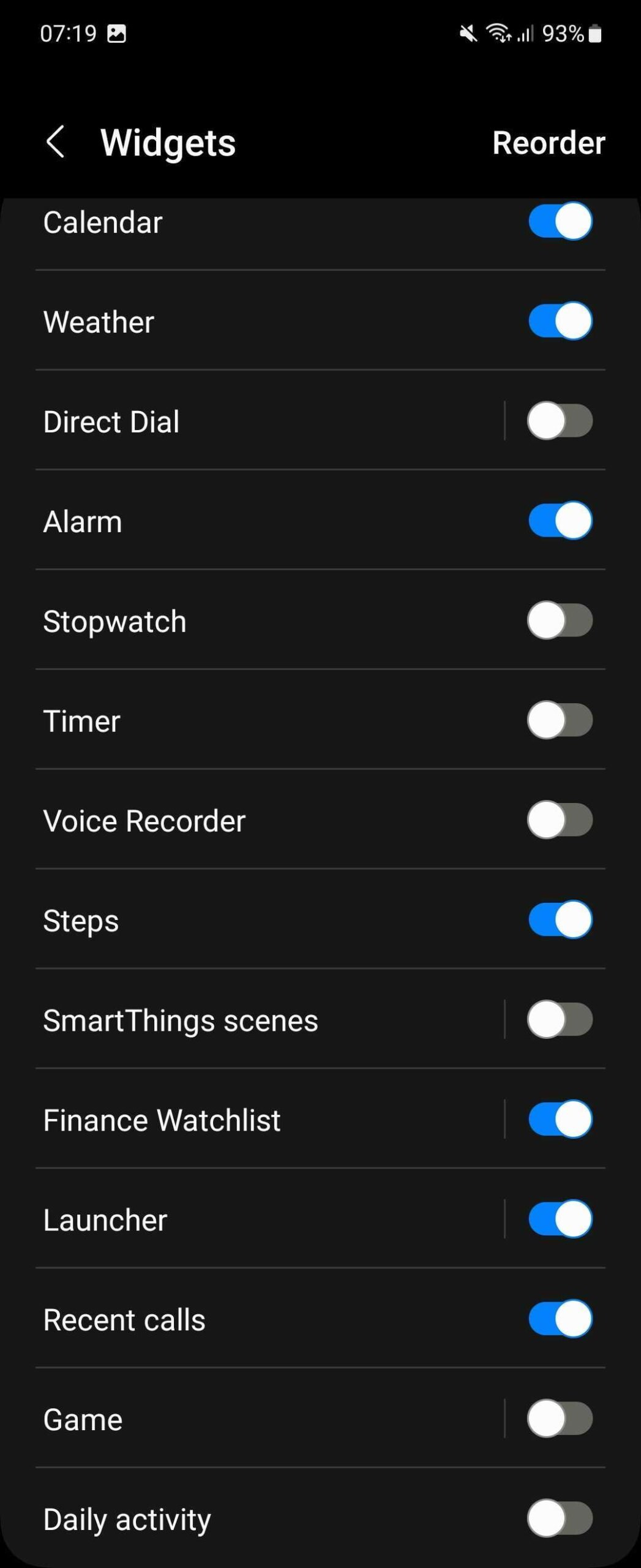
Task: Enable SmartThings scenes switch
Action: coord(560,1019)
